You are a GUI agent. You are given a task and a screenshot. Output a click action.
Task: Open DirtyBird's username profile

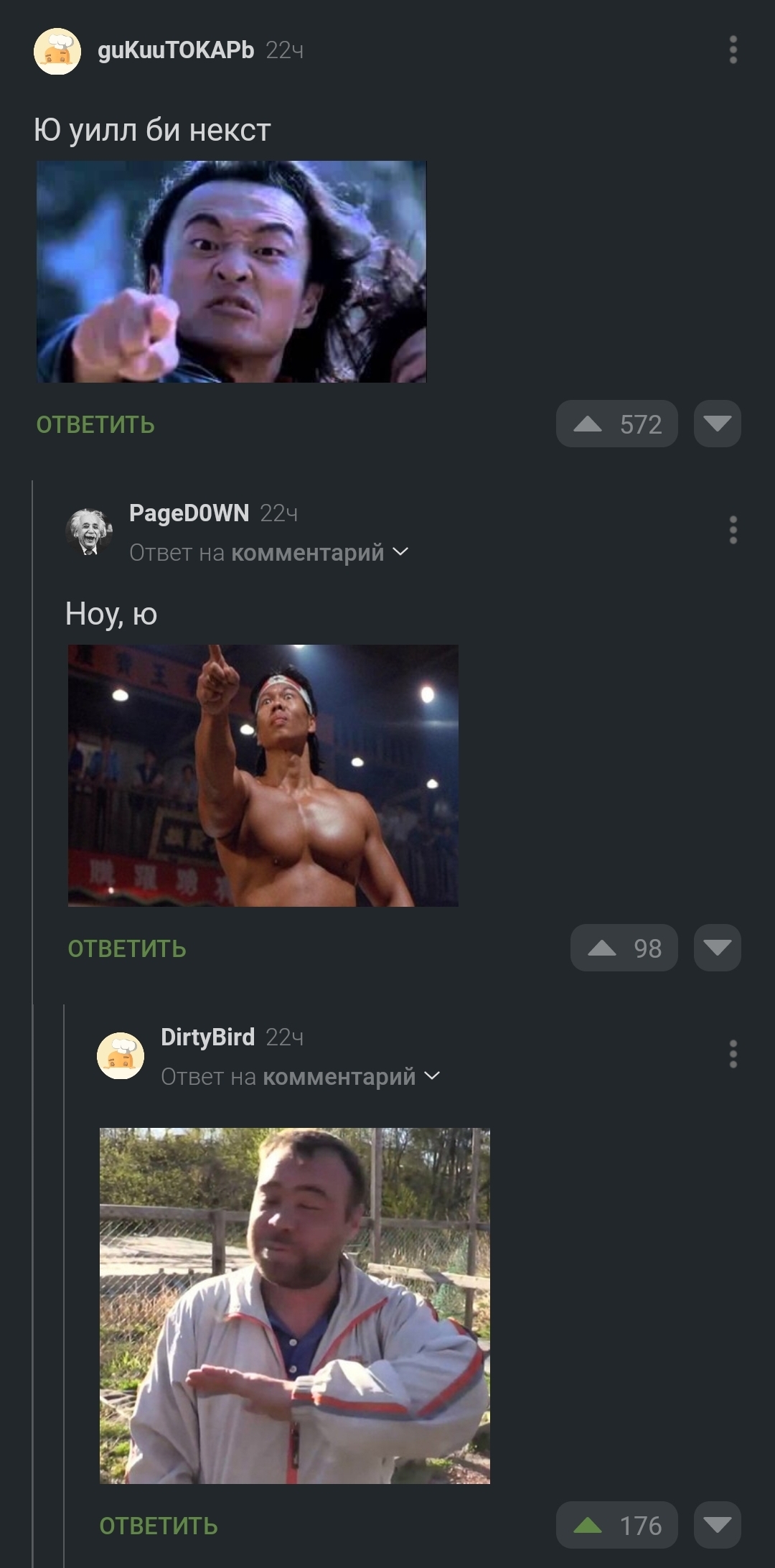[207, 1037]
